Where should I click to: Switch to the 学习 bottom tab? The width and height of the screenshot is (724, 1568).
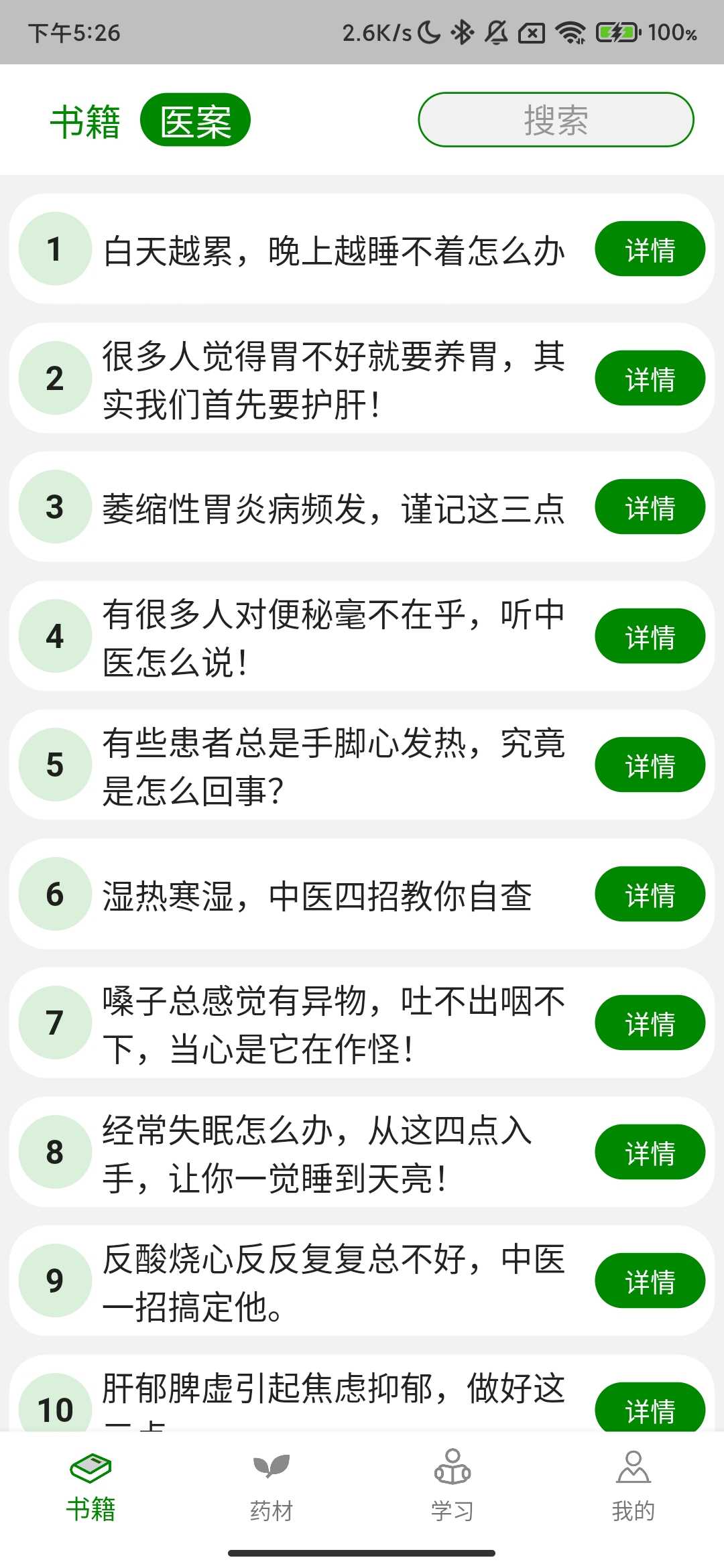point(452,1485)
